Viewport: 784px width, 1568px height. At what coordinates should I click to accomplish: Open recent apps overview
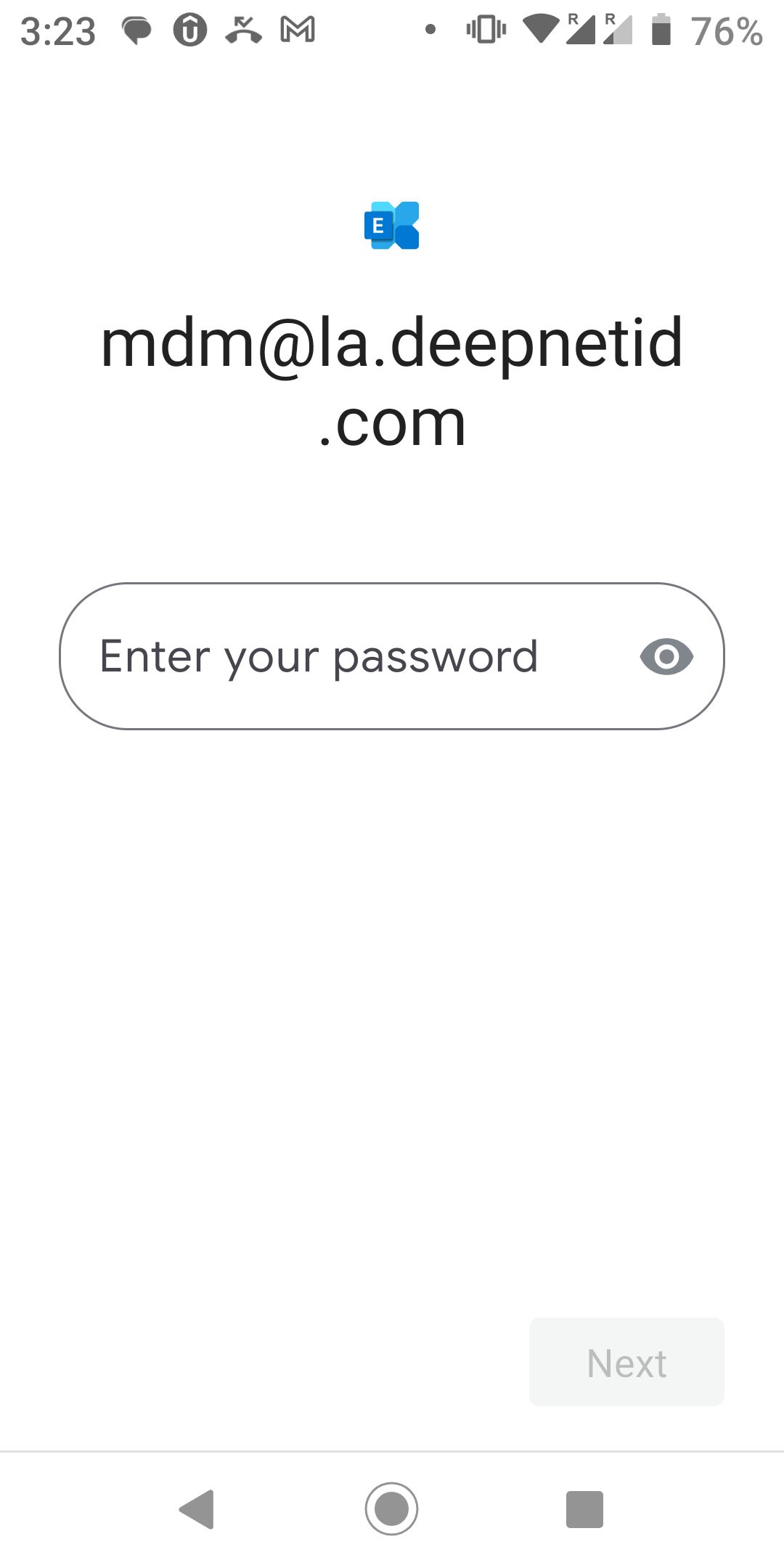click(x=584, y=1509)
